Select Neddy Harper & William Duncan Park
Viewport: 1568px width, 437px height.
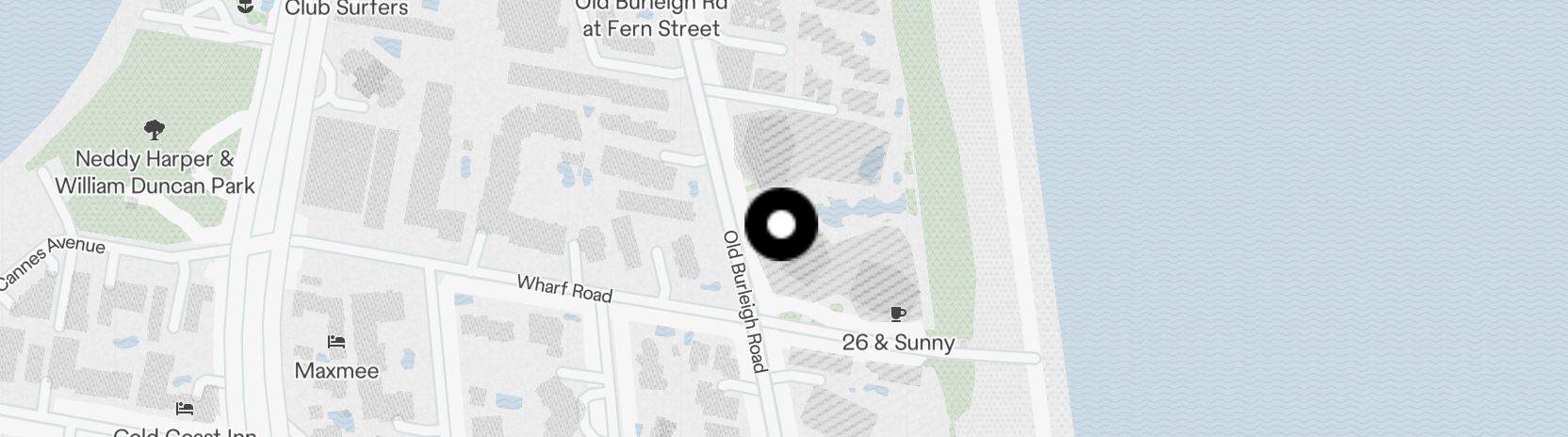click(155, 130)
